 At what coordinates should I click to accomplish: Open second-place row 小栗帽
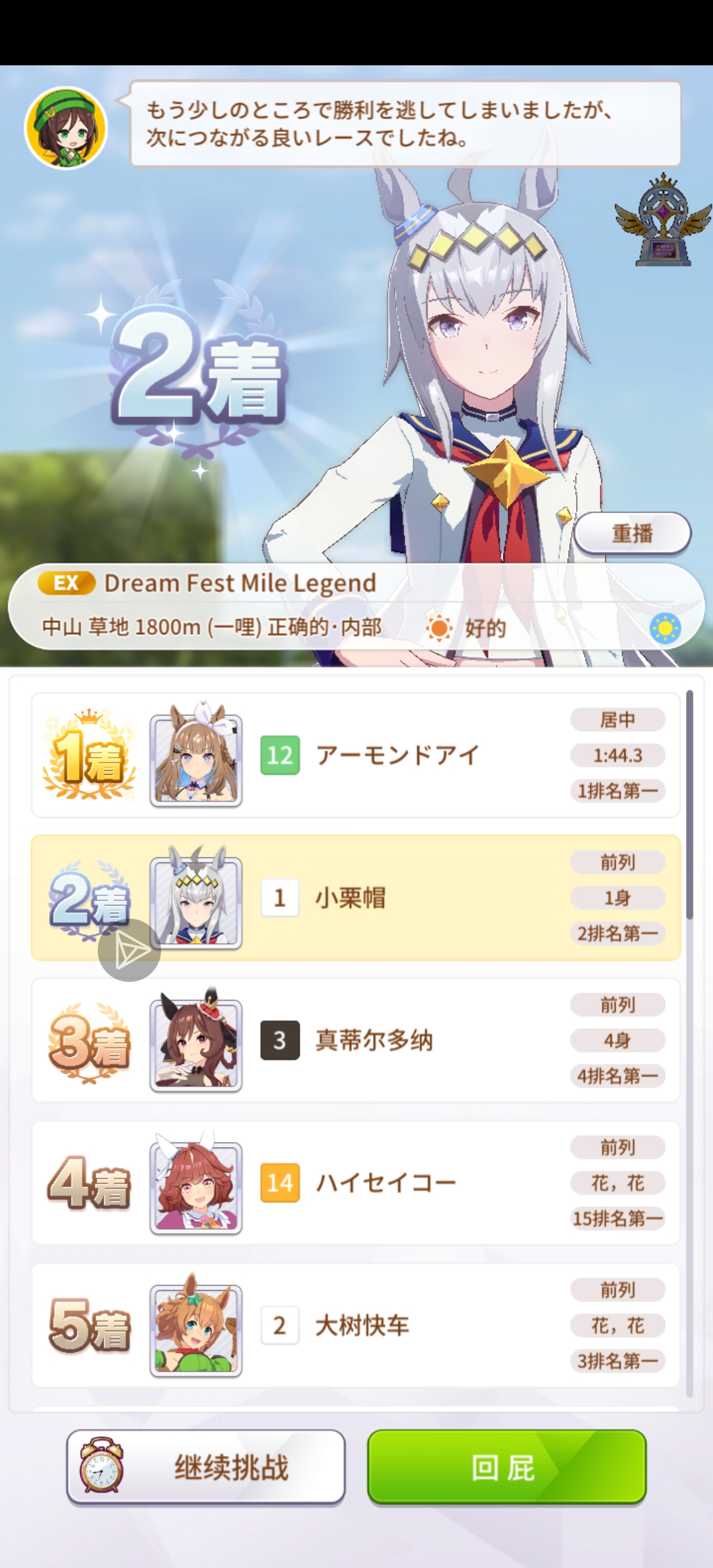[396, 898]
